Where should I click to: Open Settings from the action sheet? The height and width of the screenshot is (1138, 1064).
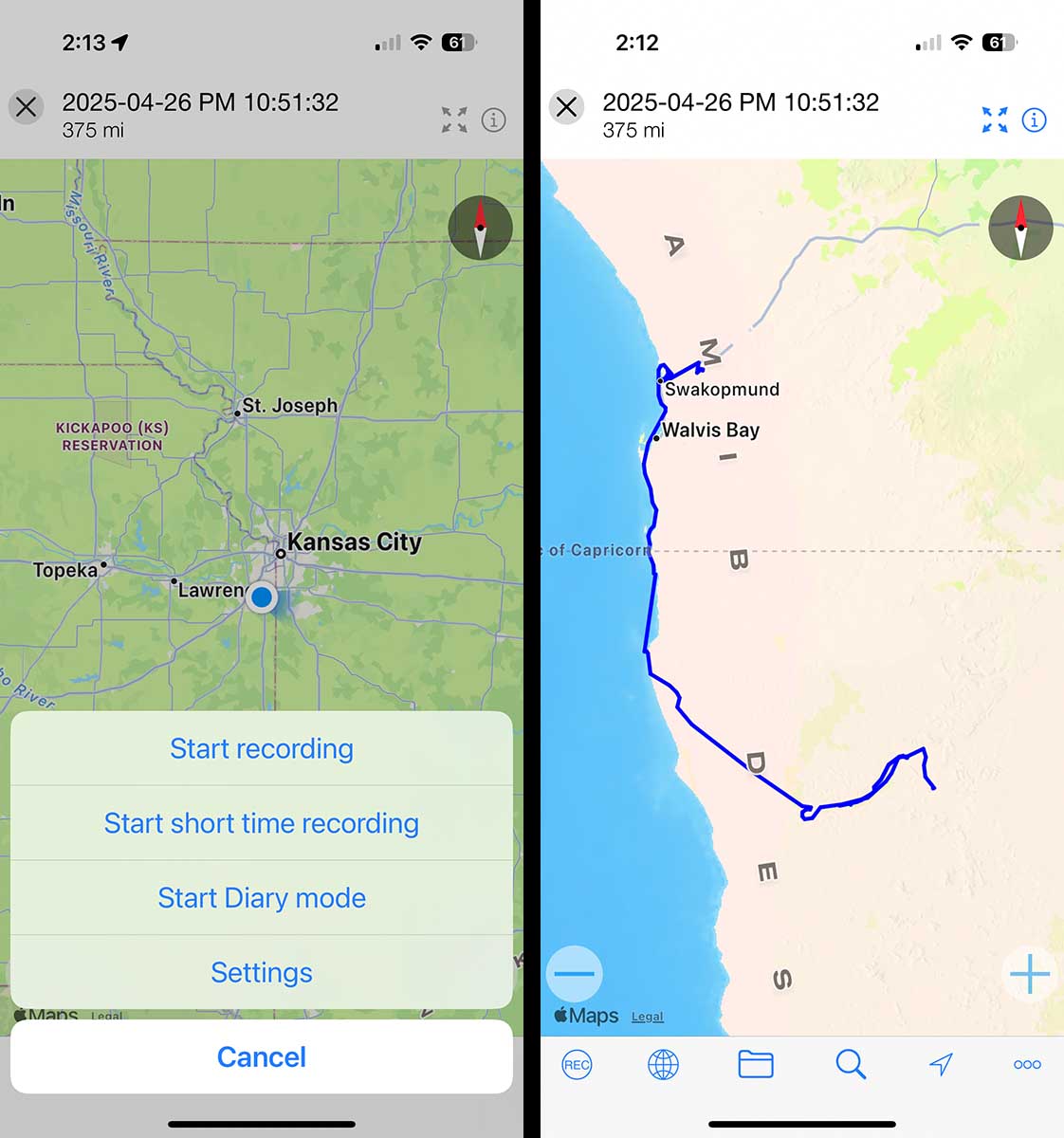click(x=262, y=973)
